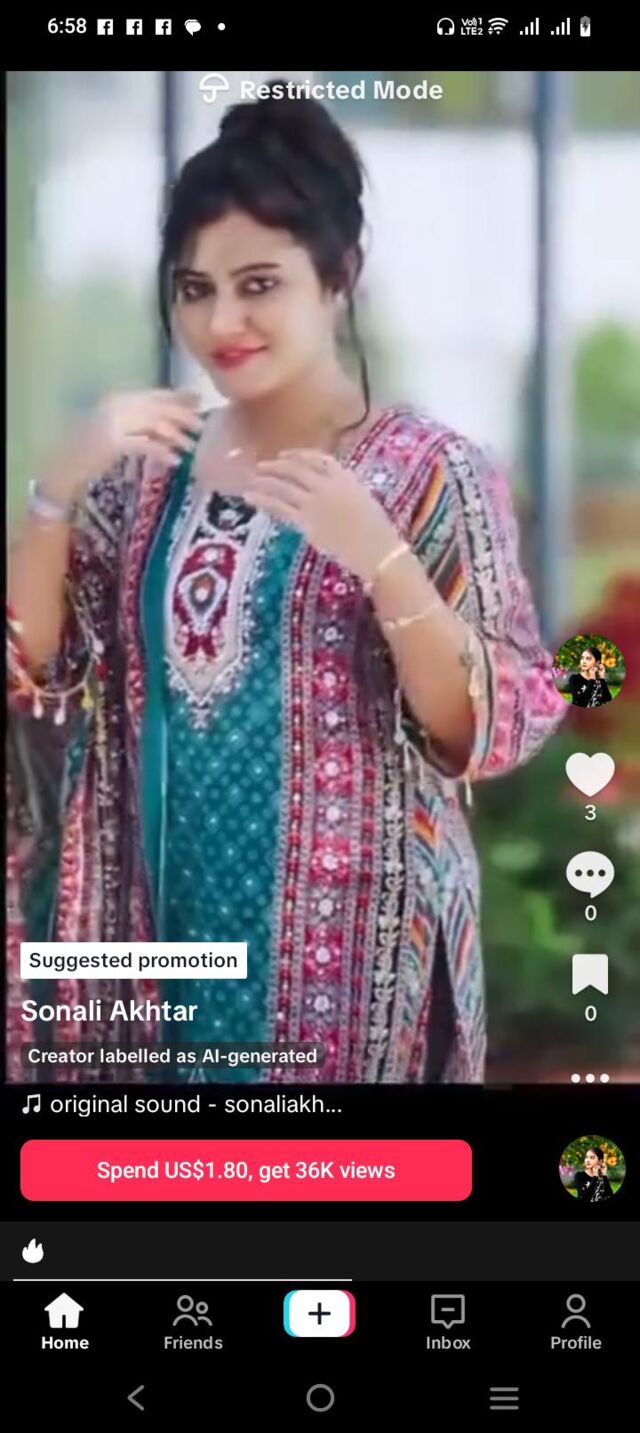Tap the Suggested promotion label
This screenshot has height=1433, width=640.
(133, 960)
